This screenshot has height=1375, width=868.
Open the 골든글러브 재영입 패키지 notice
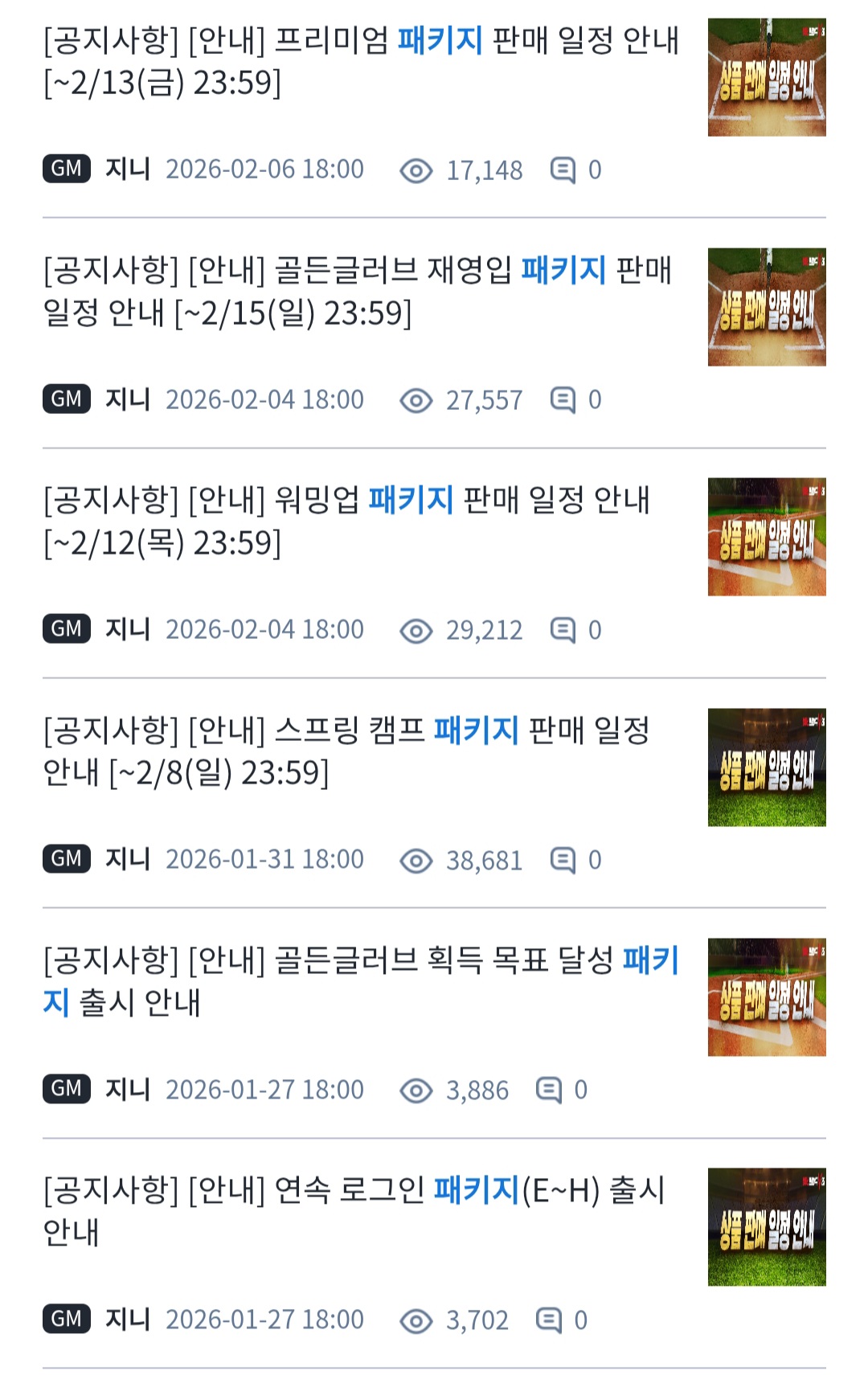point(358,291)
